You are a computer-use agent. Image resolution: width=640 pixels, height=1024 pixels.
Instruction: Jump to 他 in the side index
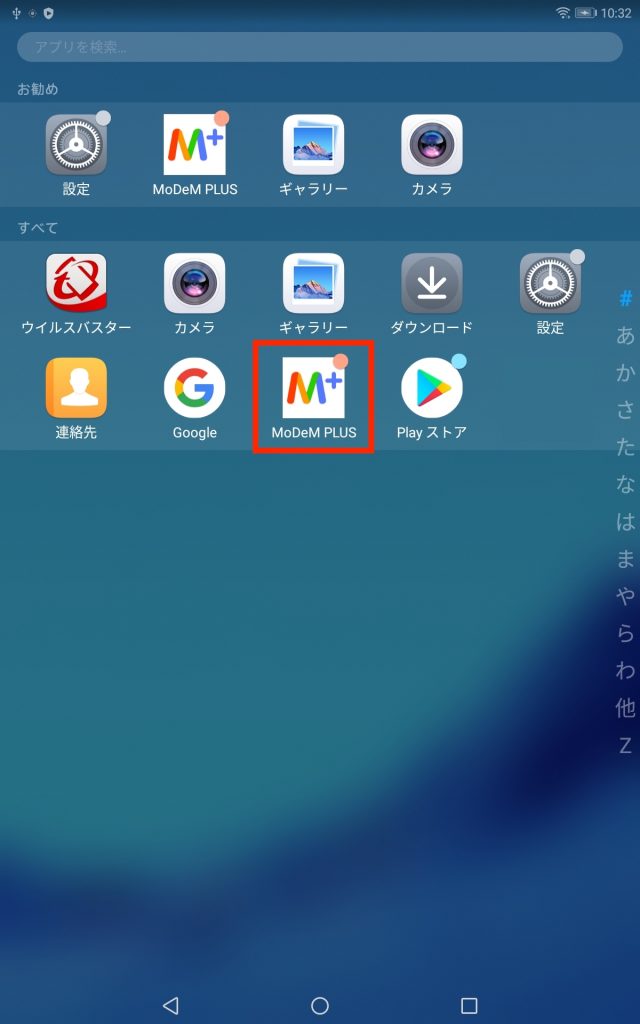[x=625, y=708]
